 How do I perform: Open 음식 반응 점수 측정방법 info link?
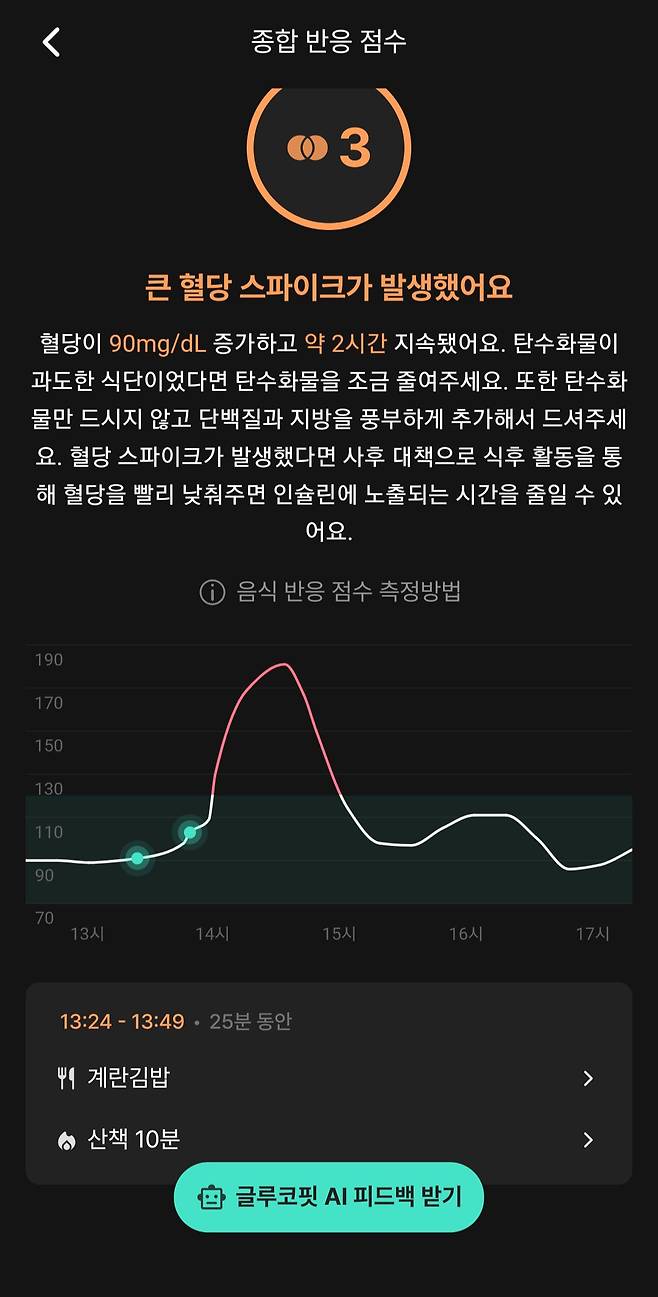[330, 592]
